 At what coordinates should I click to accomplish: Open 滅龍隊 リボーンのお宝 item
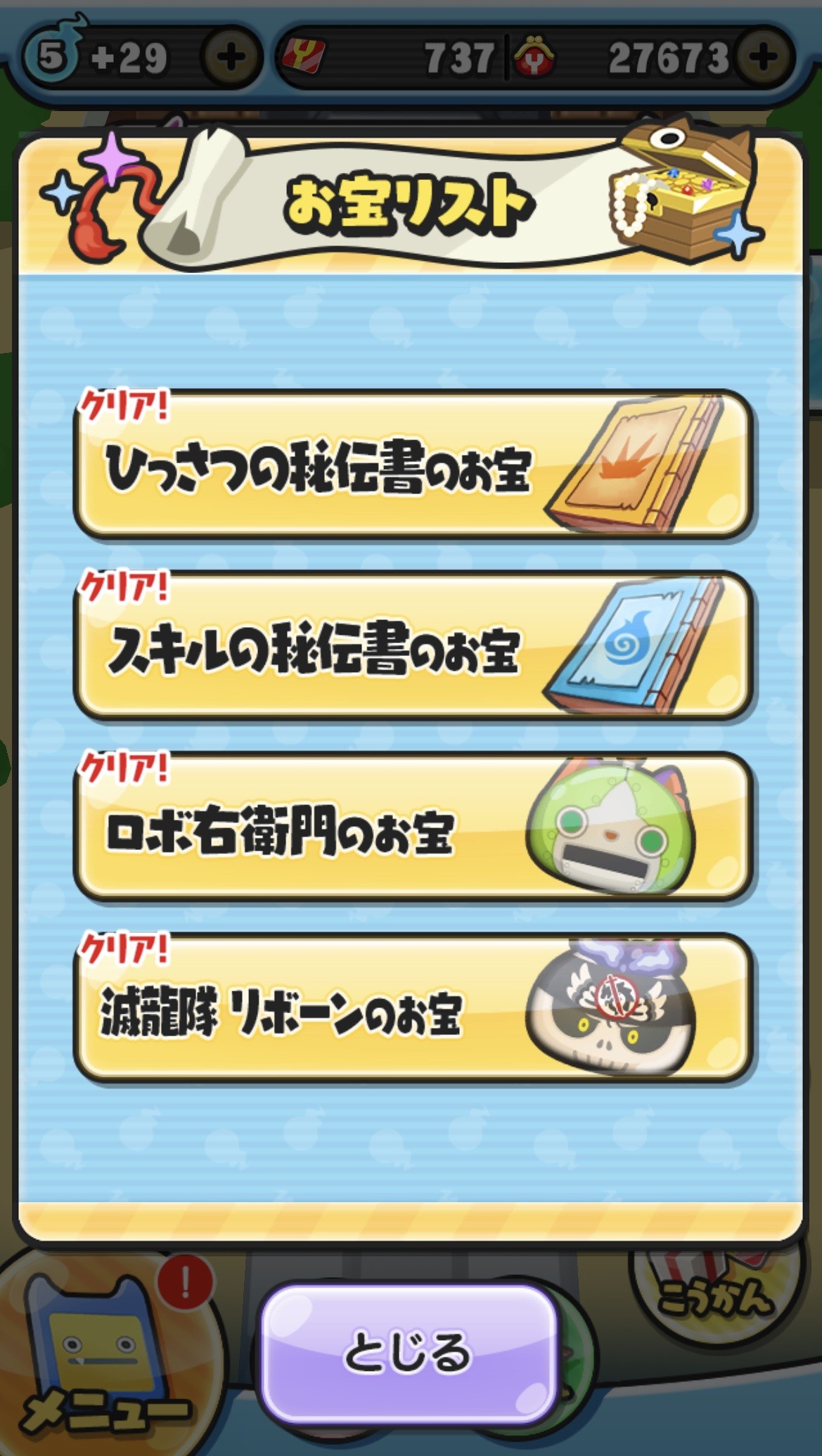click(413, 1007)
